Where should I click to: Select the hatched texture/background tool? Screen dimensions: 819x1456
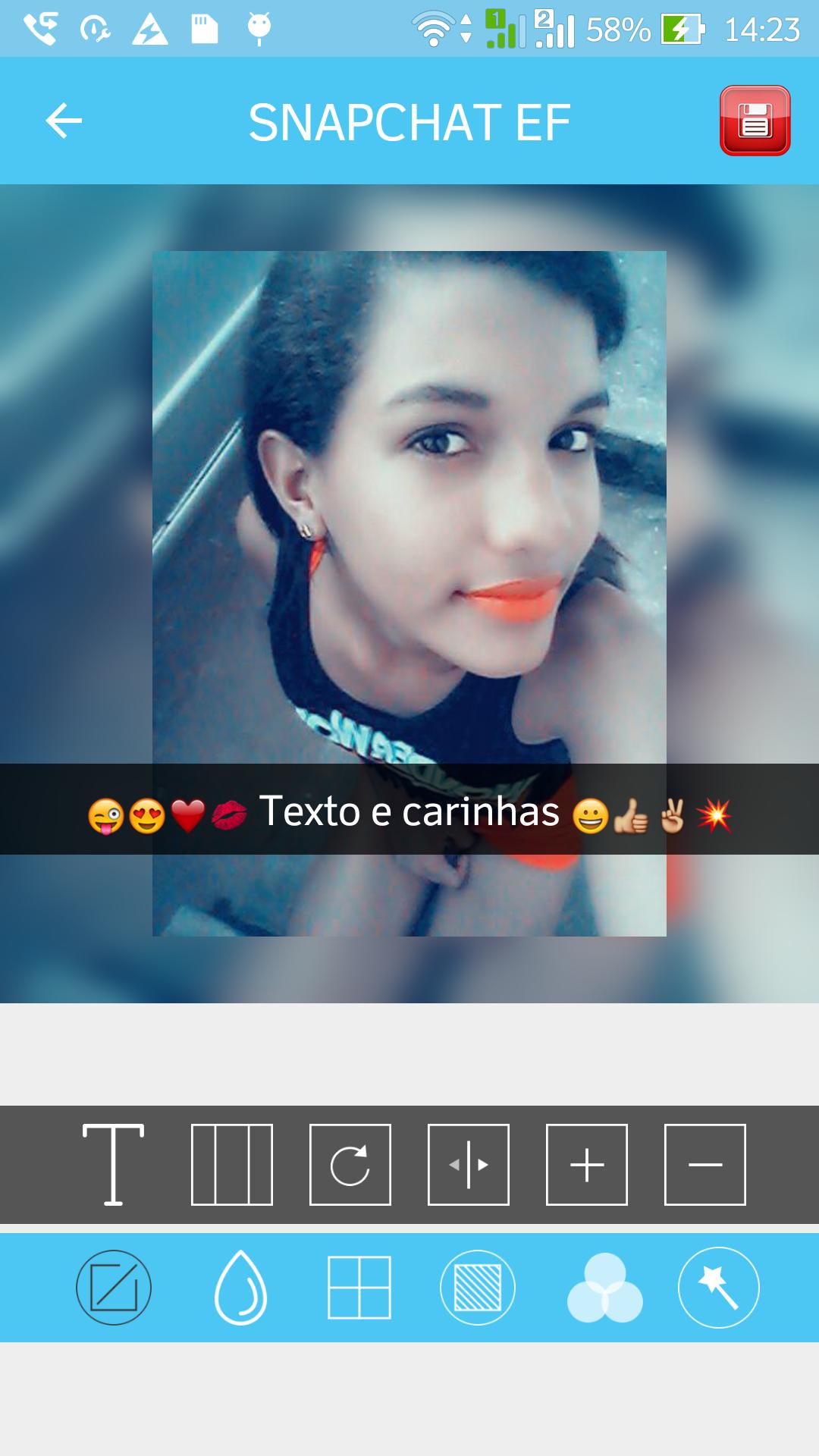pos(478,1288)
